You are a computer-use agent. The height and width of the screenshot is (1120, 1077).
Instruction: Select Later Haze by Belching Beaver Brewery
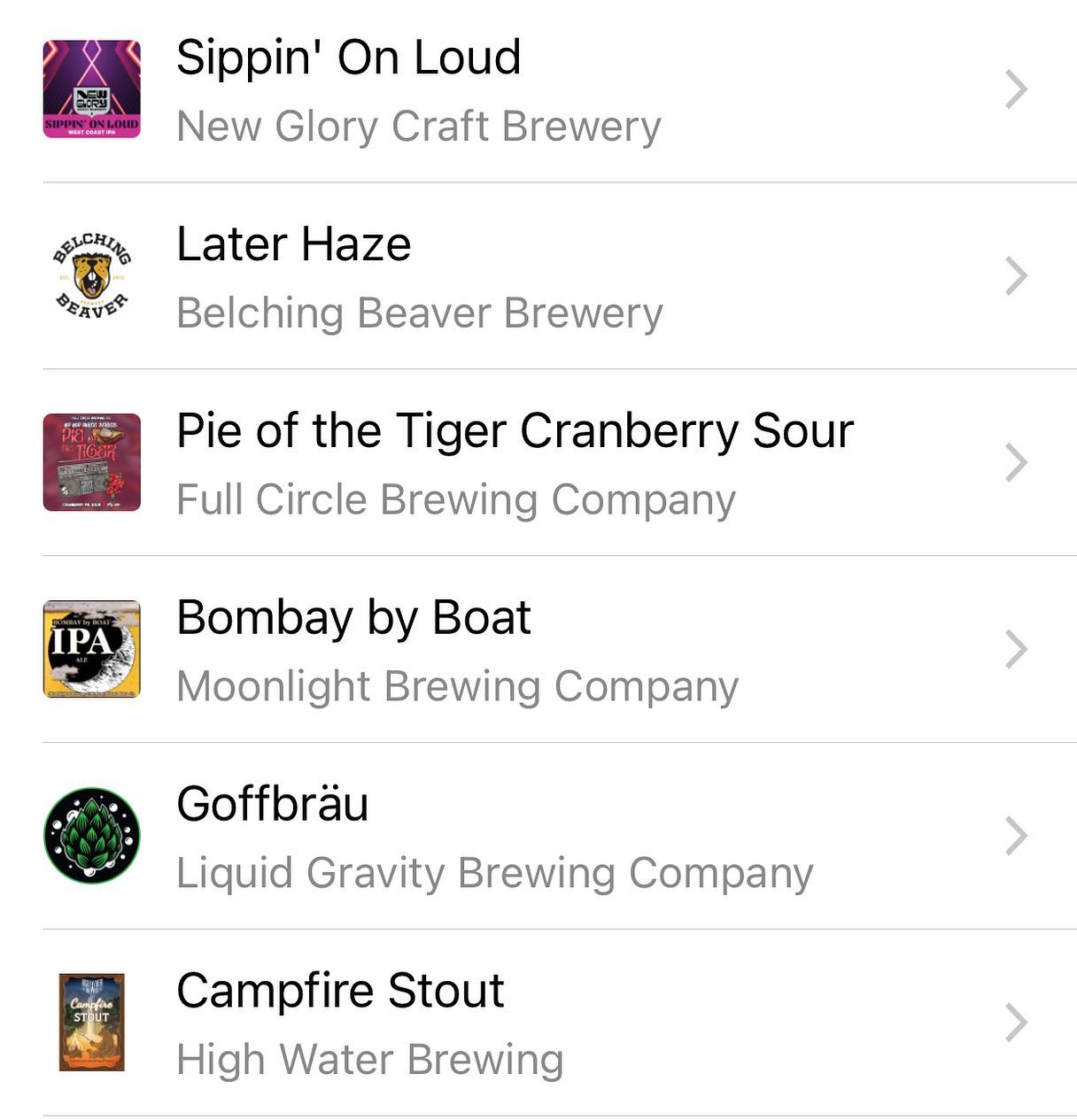293,245
